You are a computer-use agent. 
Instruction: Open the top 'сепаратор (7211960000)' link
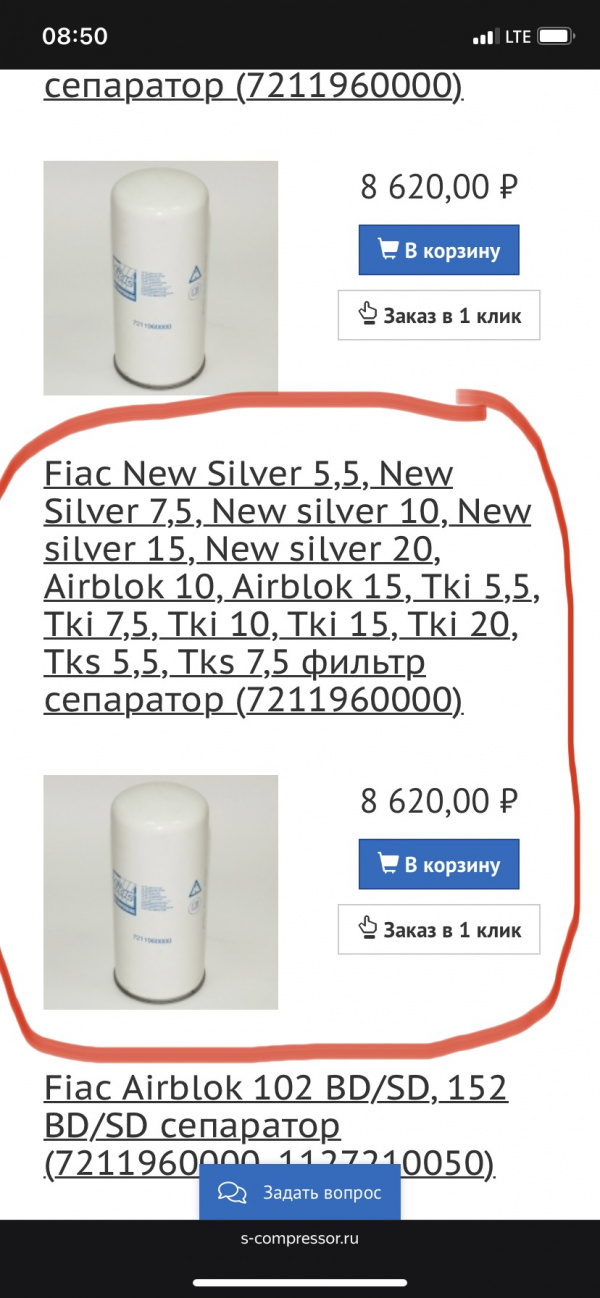coord(252,87)
